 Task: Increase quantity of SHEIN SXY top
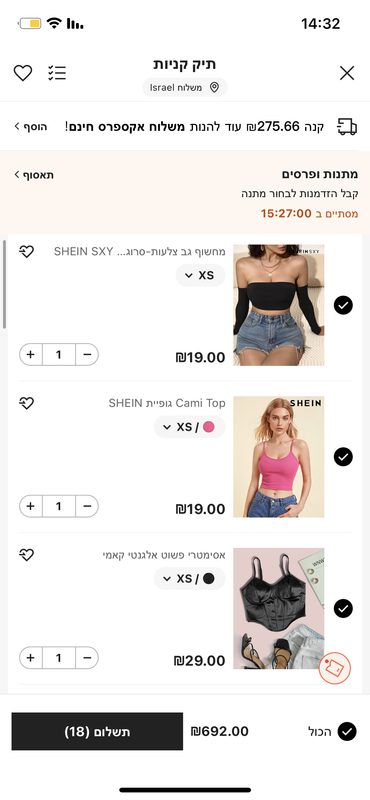(31, 355)
